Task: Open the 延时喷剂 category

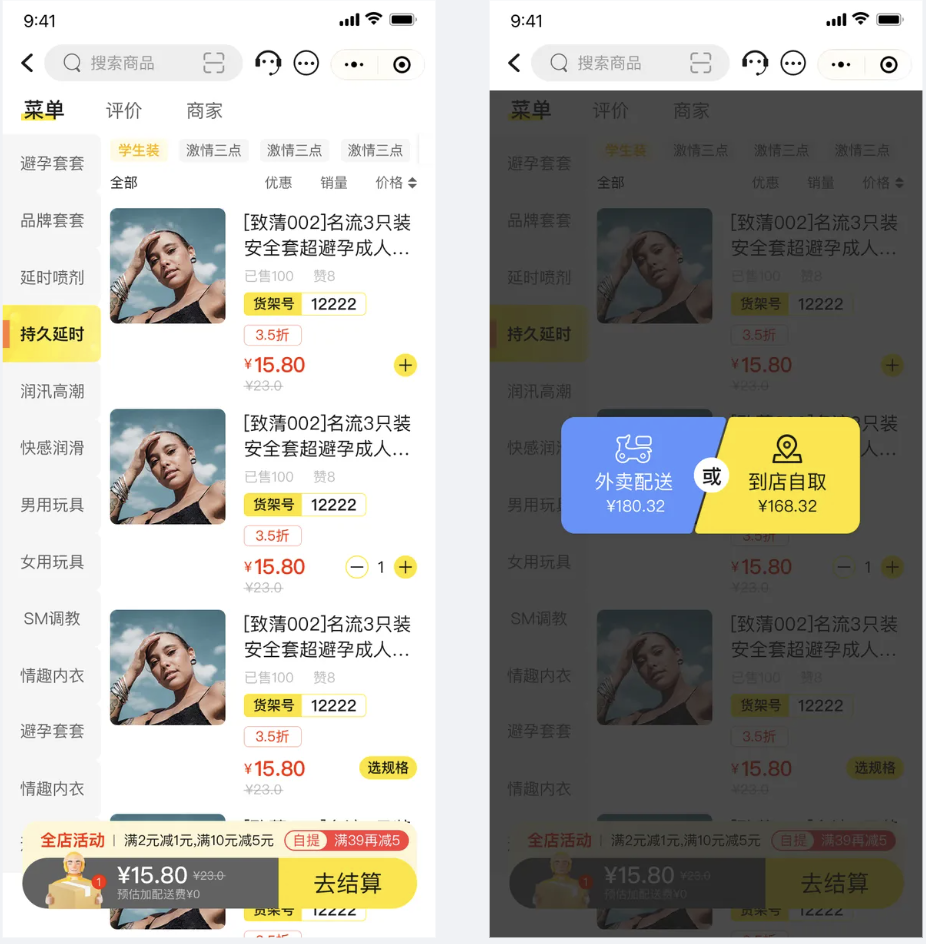Action: [x=52, y=277]
